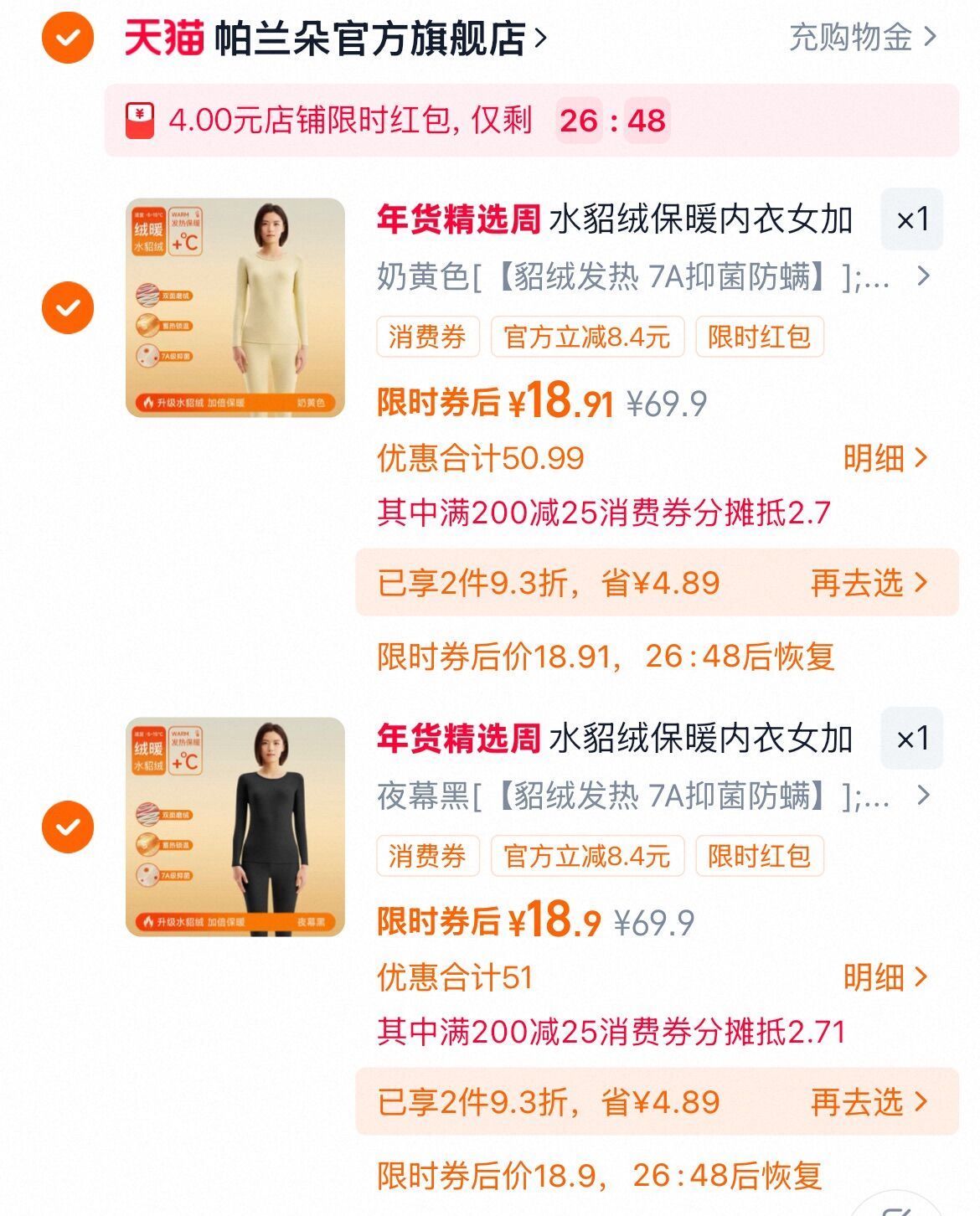Open the 奶黄色 product image
Image resolution: width=980 pixels, height=1216 pixels.
click(235, 307)
